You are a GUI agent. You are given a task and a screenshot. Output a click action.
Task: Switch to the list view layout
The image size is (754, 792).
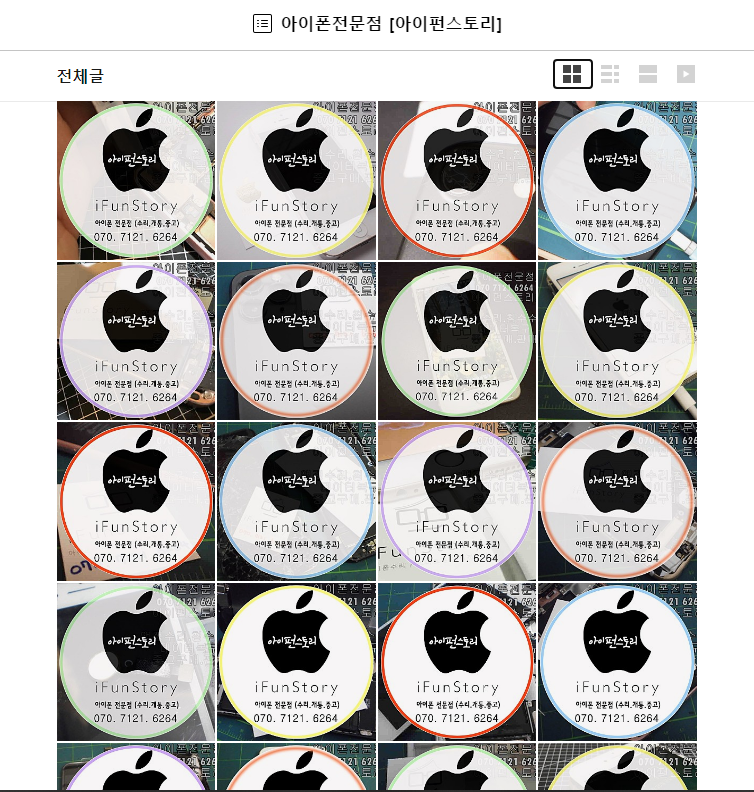click(610, 74)
